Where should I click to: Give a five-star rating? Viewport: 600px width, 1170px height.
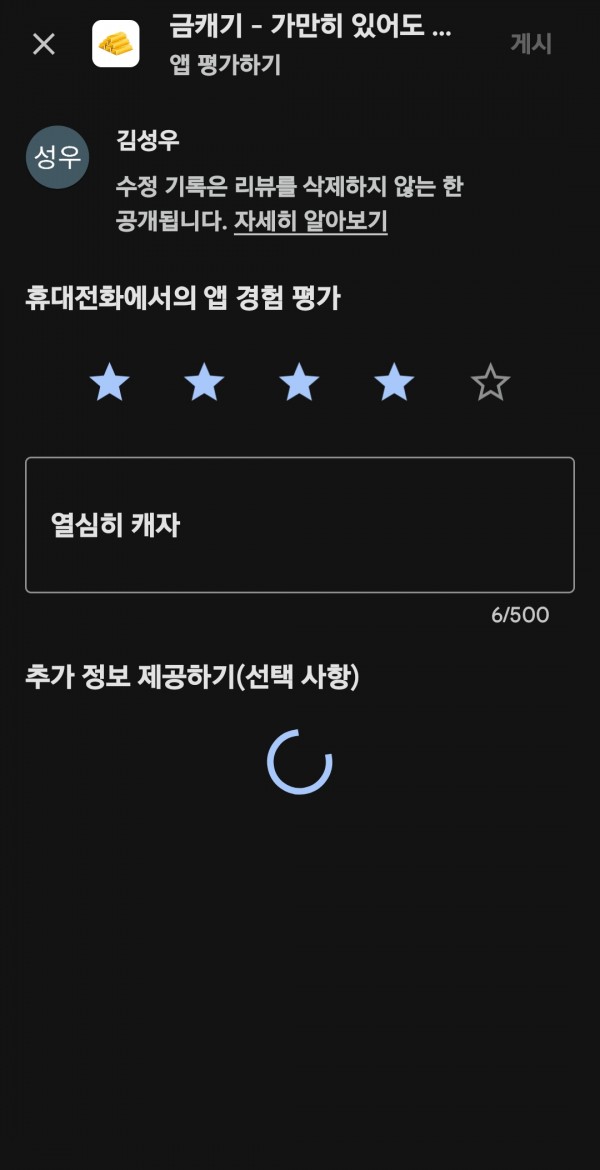click(x=490, y=383)
